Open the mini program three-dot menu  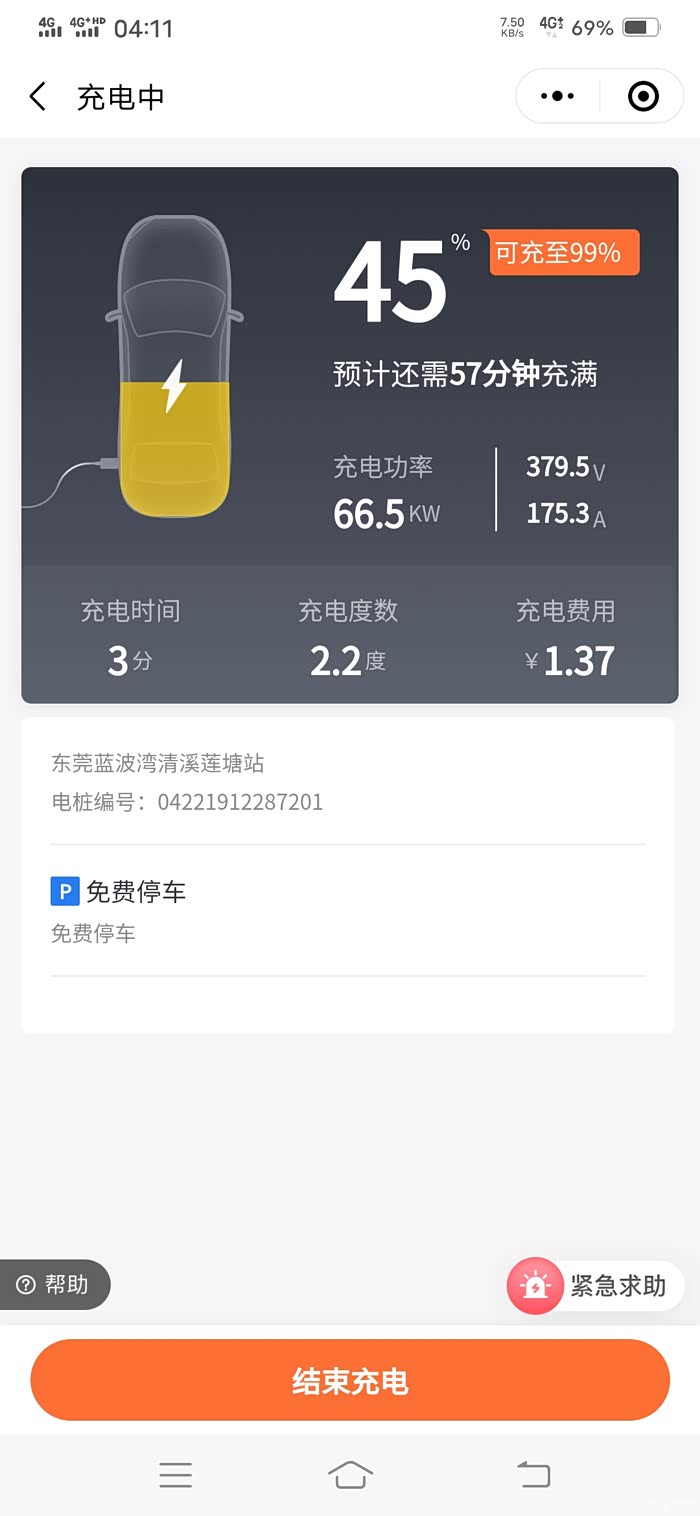[557, 96]
